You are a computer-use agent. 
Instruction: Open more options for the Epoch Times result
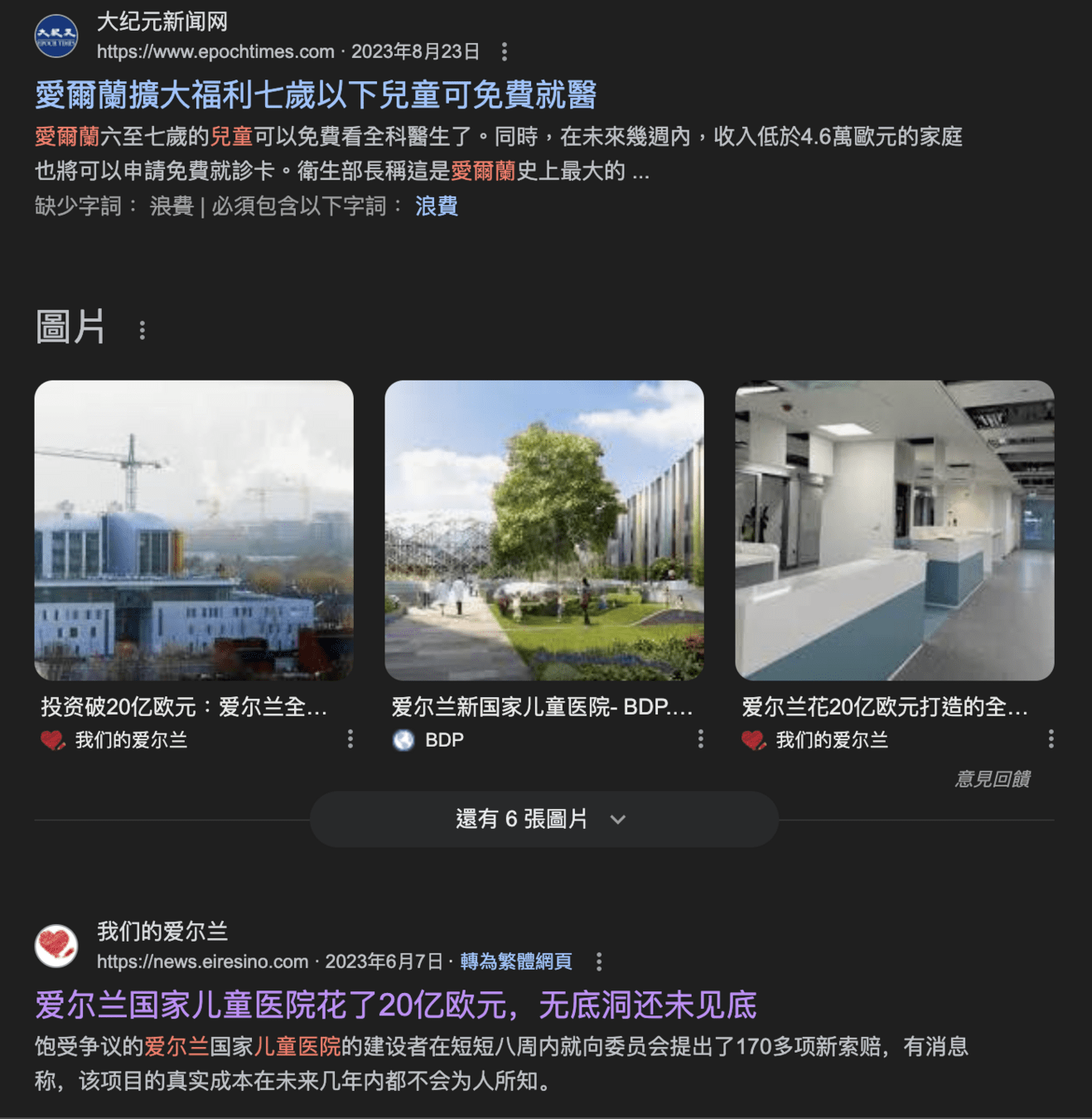(x=505, y=52)
